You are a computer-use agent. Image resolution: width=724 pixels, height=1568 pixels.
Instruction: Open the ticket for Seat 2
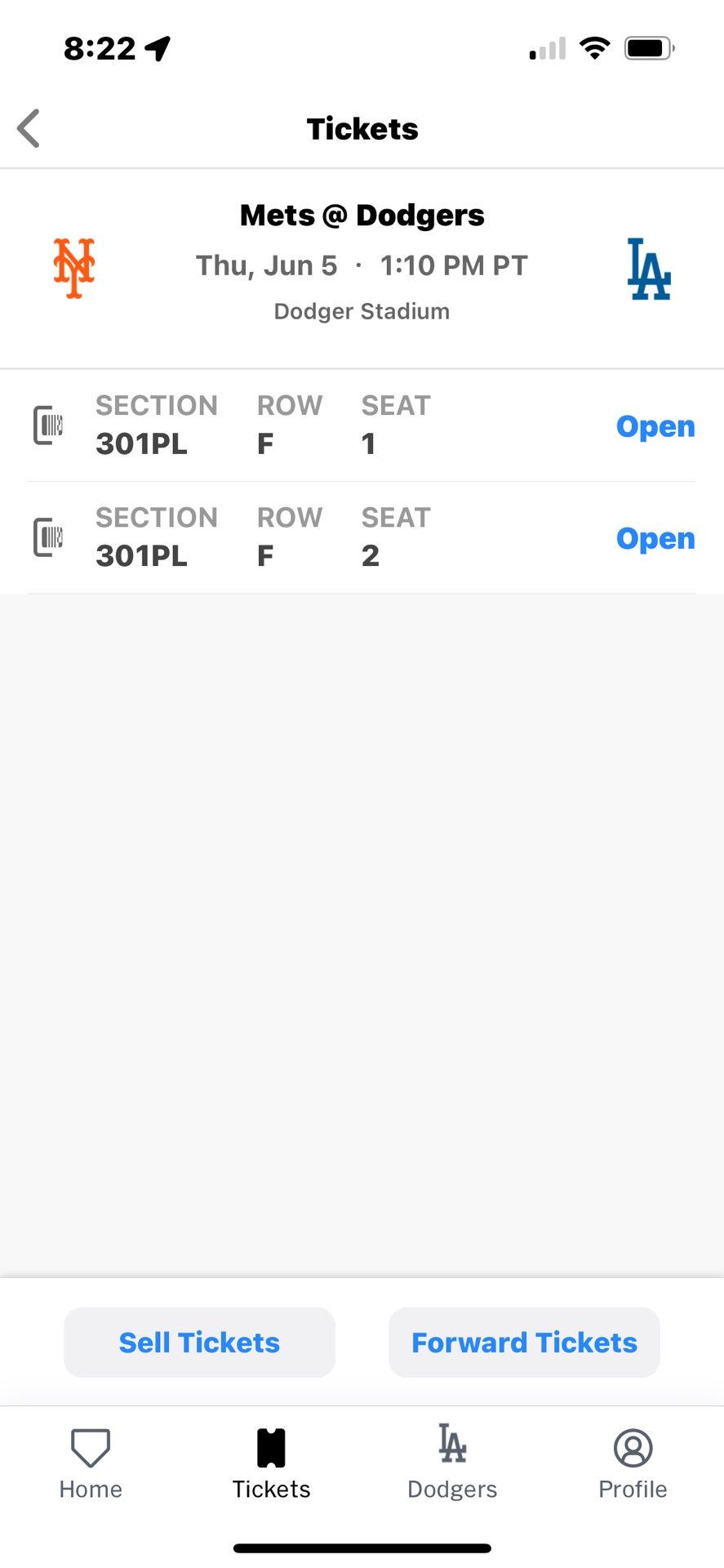coord(655,538)
